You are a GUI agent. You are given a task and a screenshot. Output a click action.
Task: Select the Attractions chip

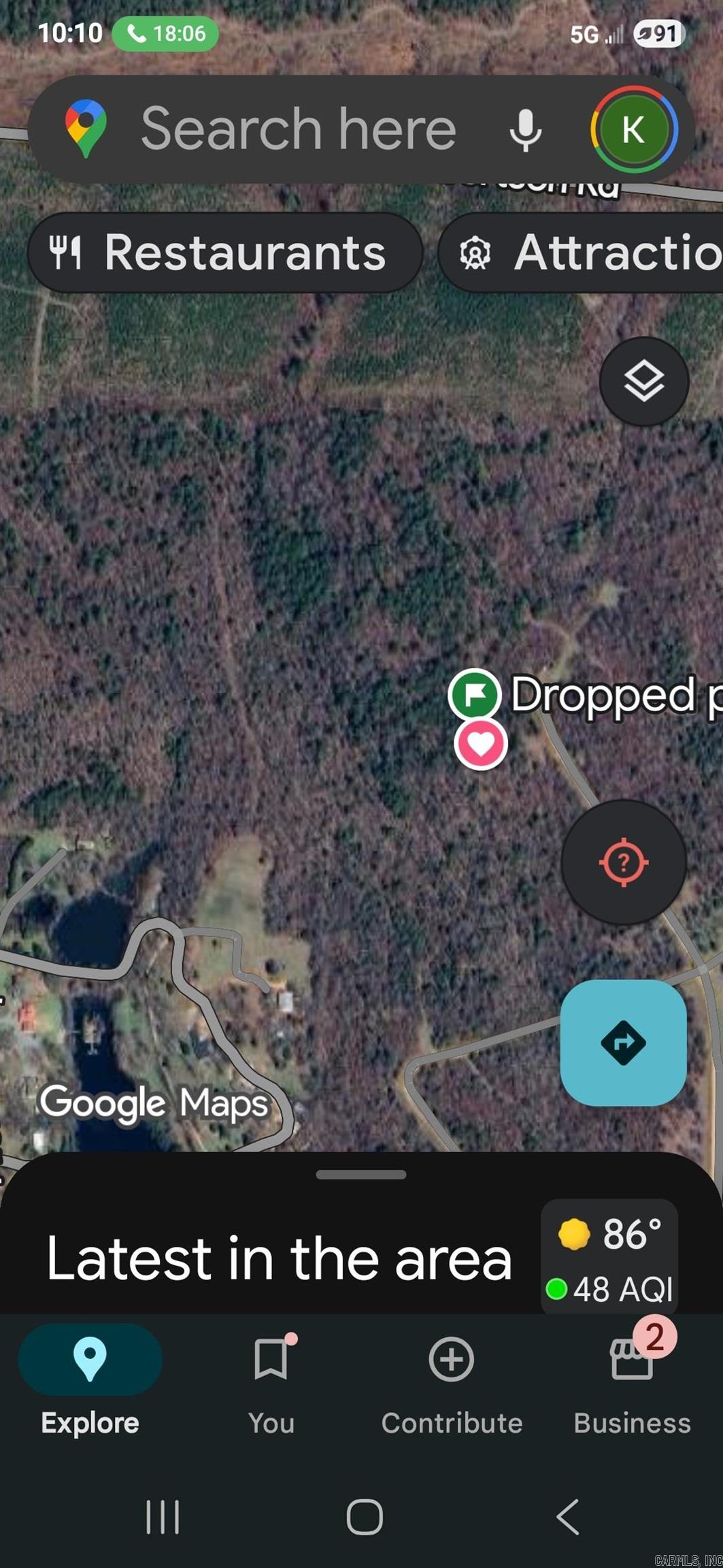(581, 252)
